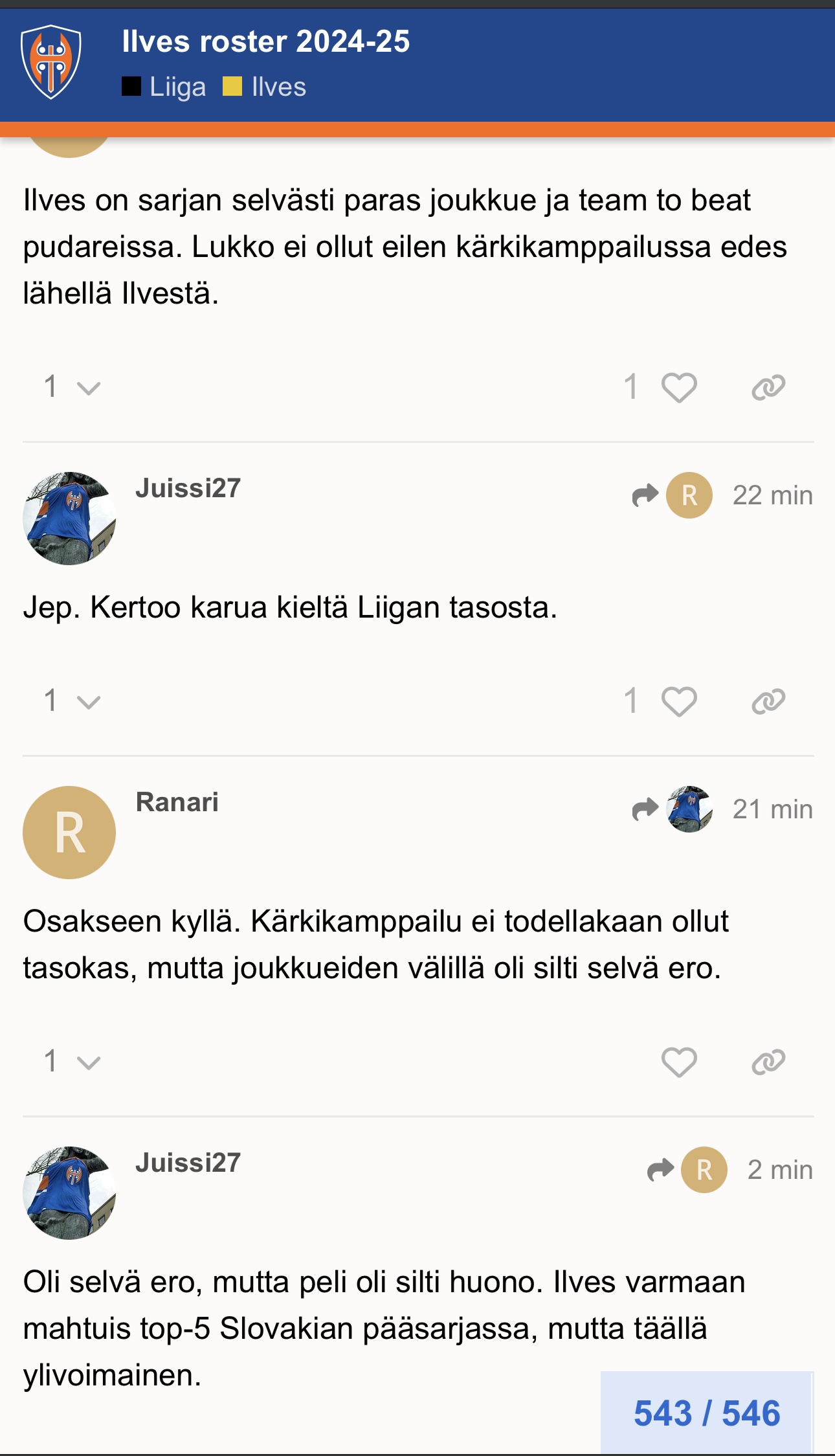Screen dimensions: 835x1456
Task: Copy link to the Lukko kärkikamppailu post
Action: point(768,388)
